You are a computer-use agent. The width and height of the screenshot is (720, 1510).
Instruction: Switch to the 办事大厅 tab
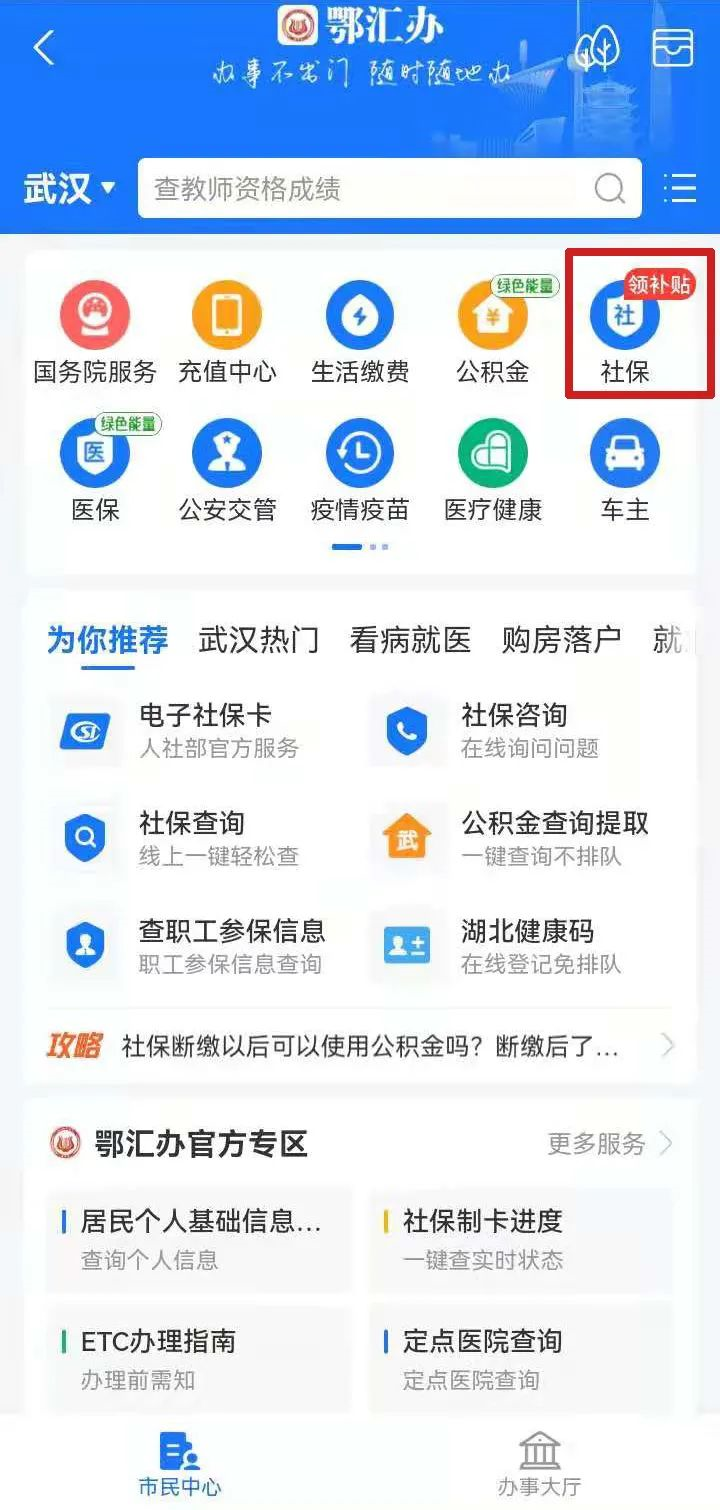[539, 1464]
